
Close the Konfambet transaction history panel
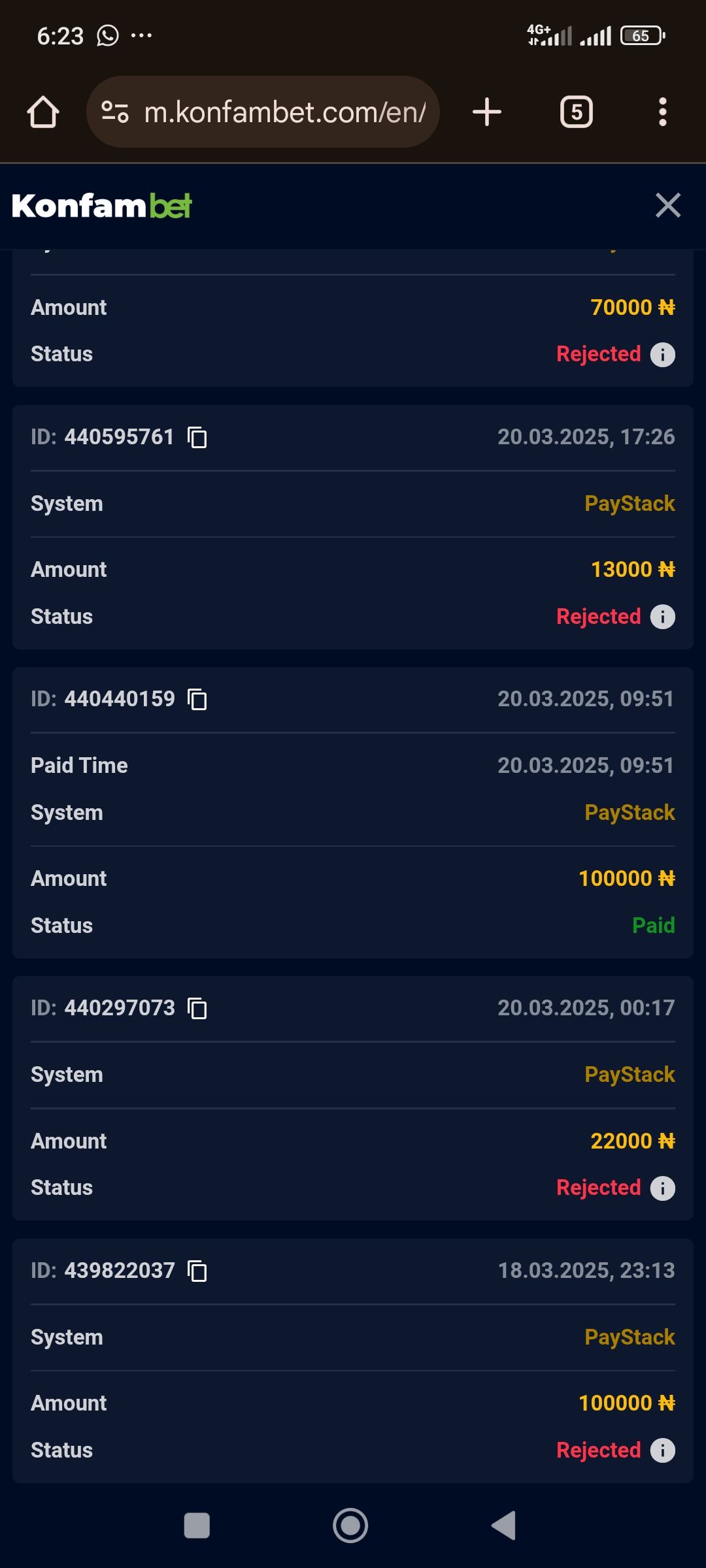point(667,205)
